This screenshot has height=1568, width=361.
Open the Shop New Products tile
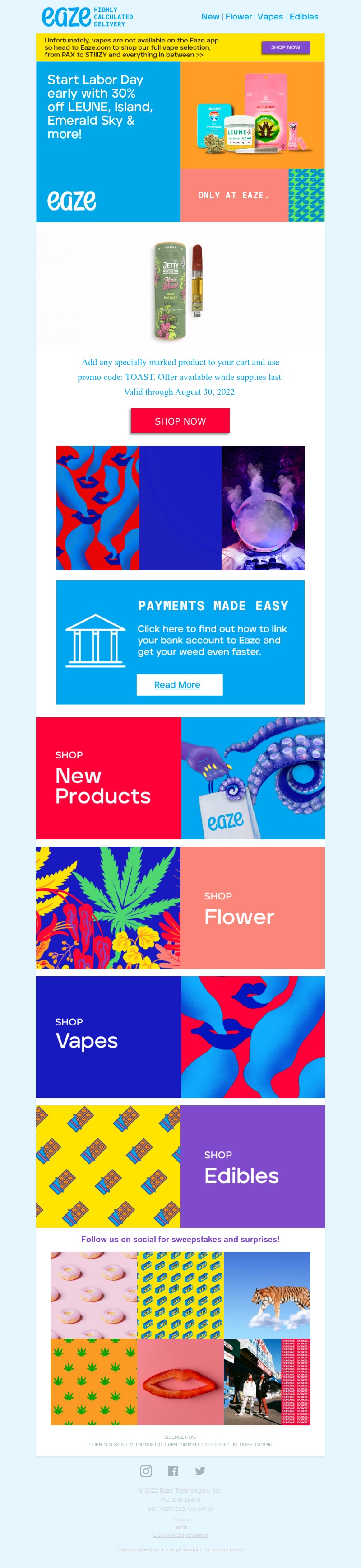(x=180, y=778)
